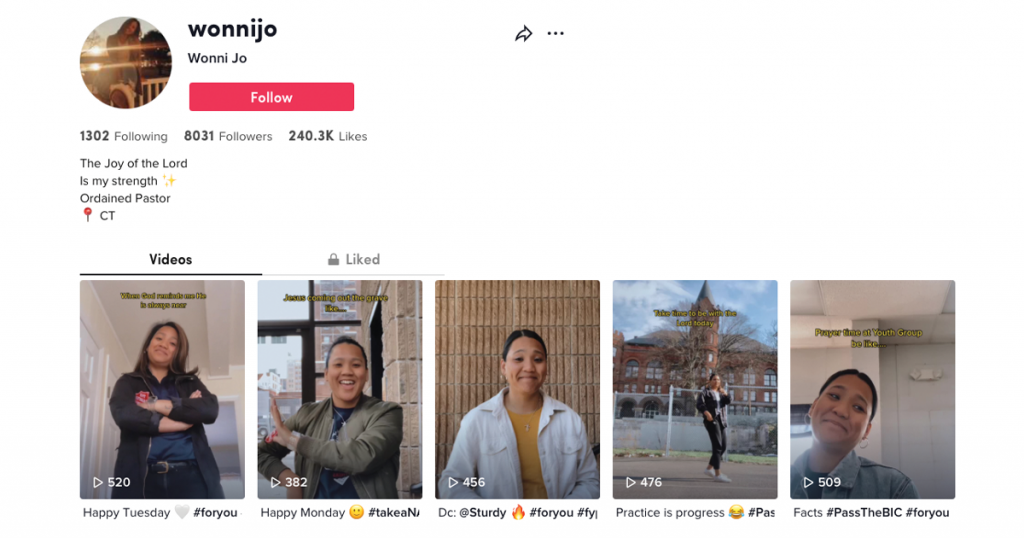The width and height of the screenshot is (1024, 538).
Task: Switch to the Liked tab
Action: [x=353, y=259]
